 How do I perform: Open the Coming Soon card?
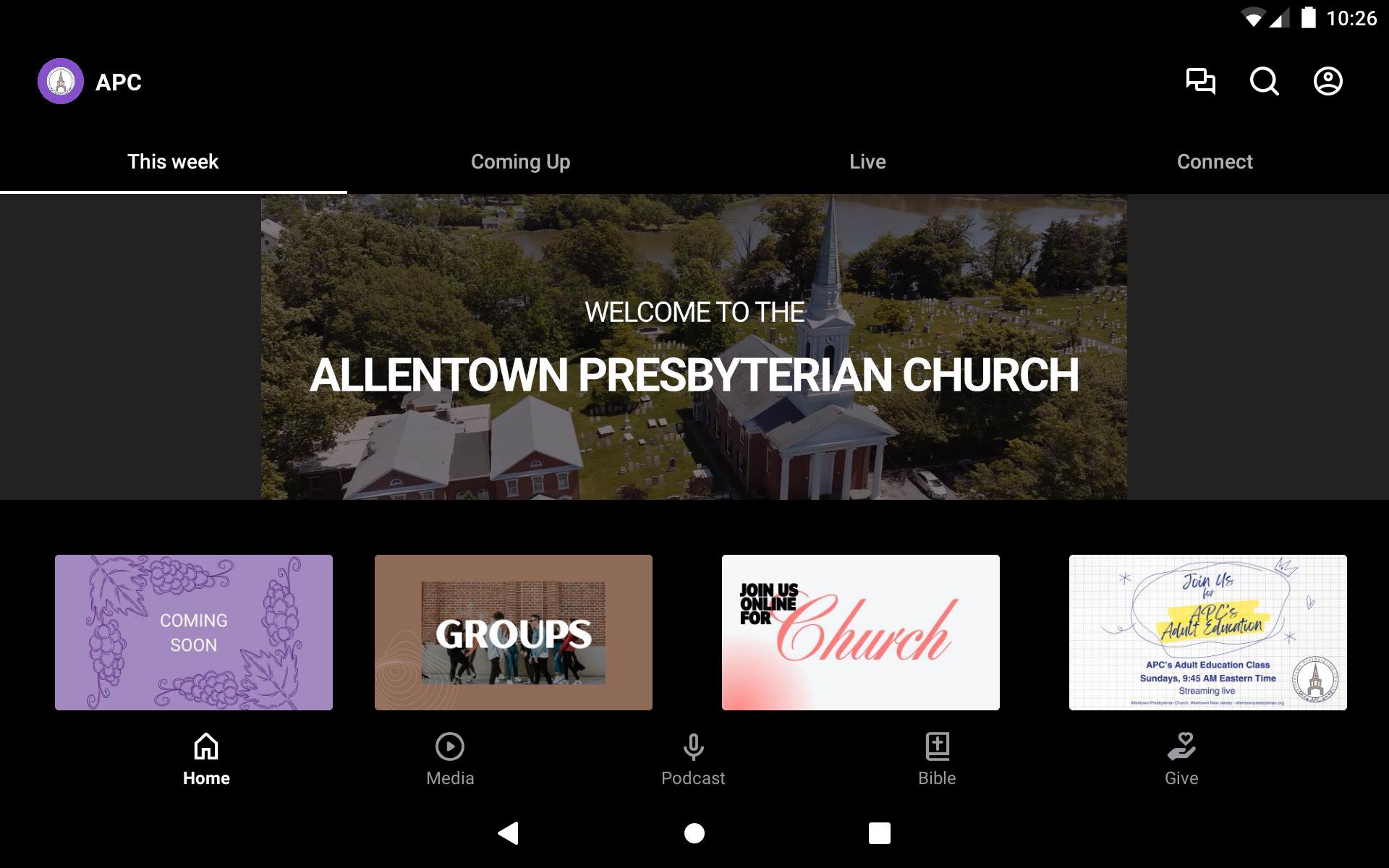pos(194,632)
